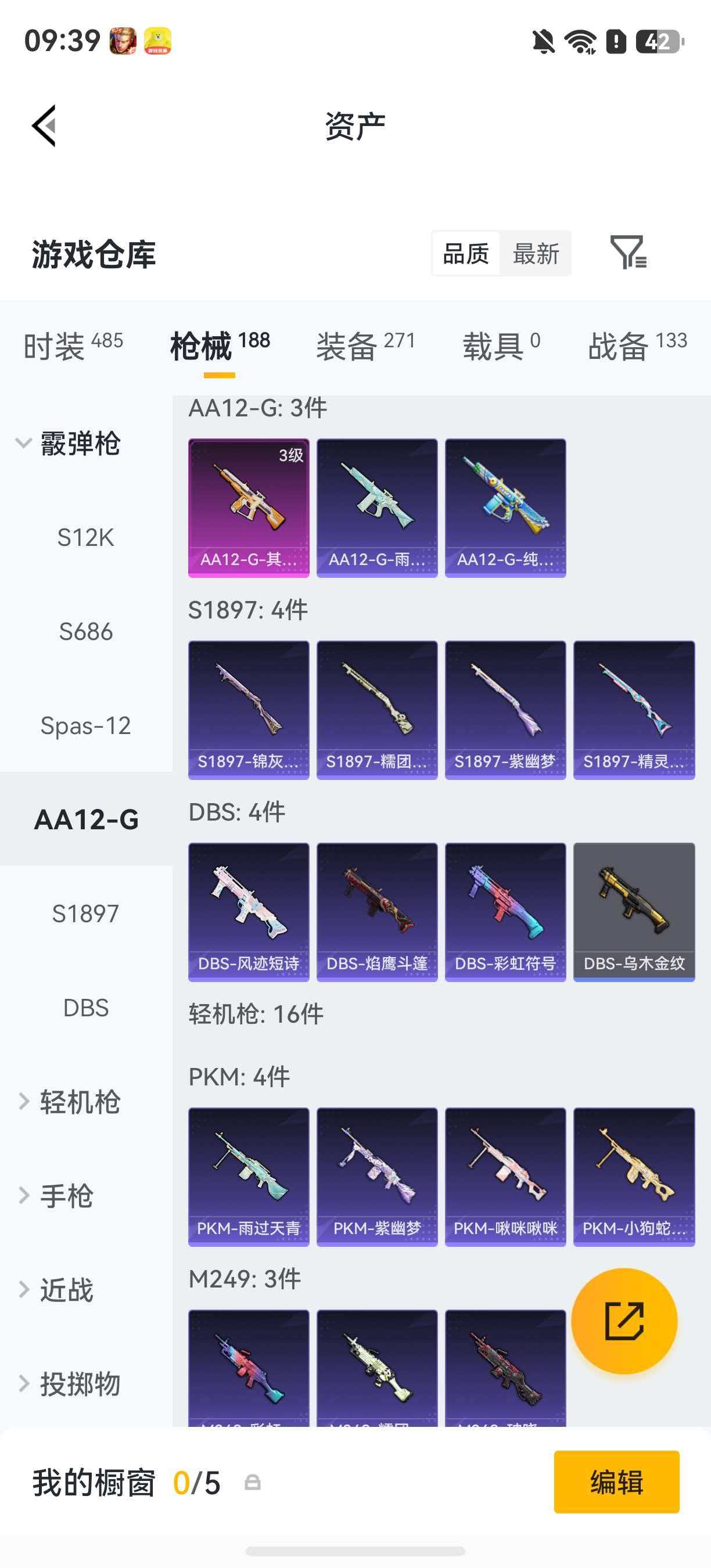Open the DBS-乌木金纹 item
The height and width of the screenshot is (1568, 711).
634,912
